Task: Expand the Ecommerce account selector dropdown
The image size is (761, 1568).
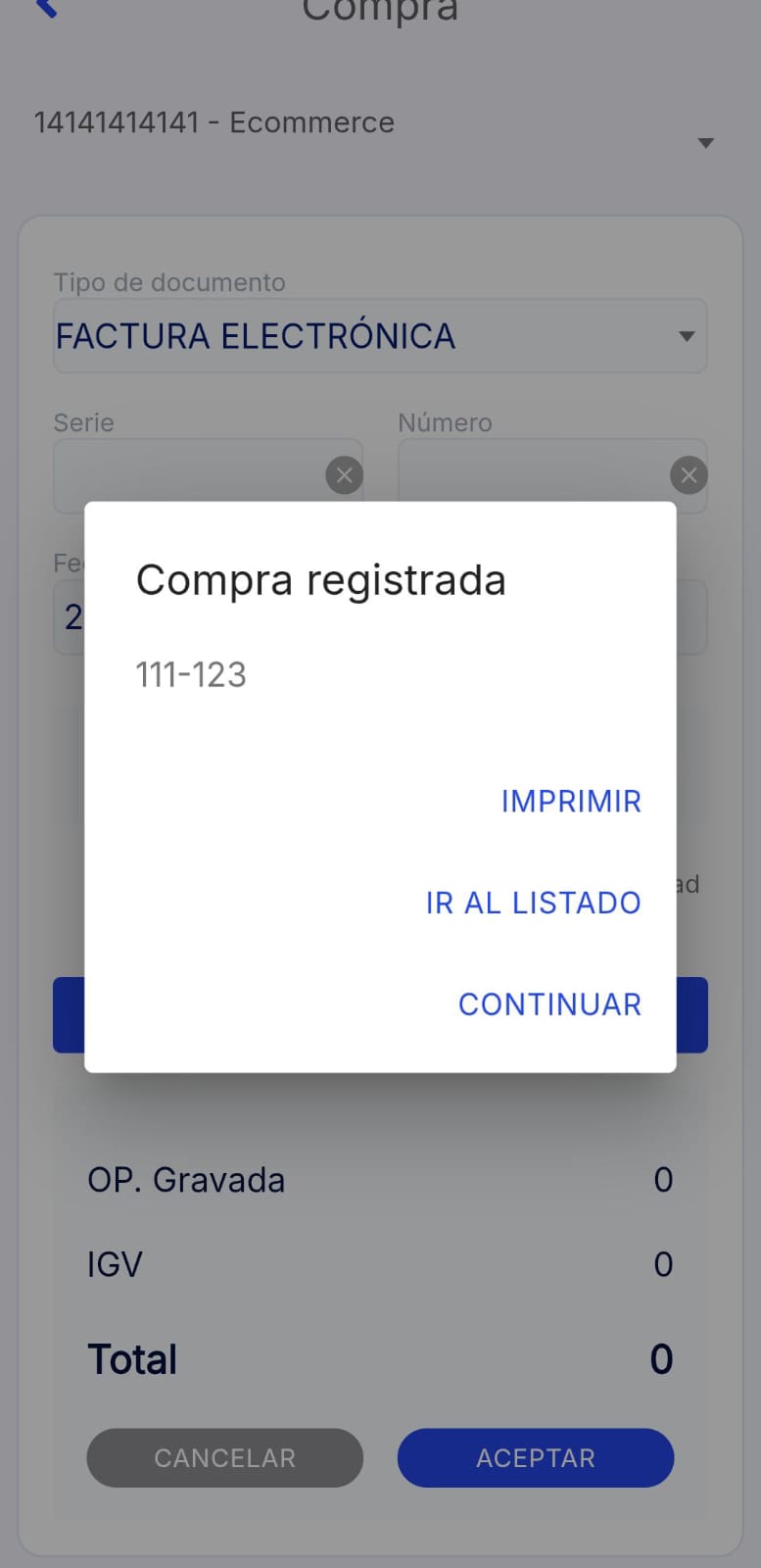Action: (707, 143)
